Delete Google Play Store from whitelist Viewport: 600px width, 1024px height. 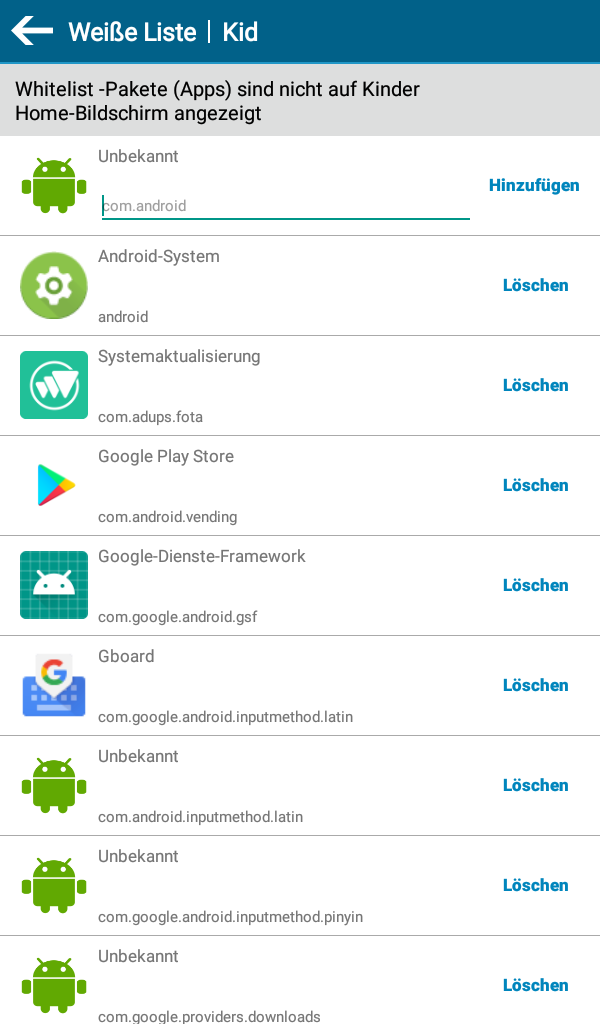click(535, 486)
